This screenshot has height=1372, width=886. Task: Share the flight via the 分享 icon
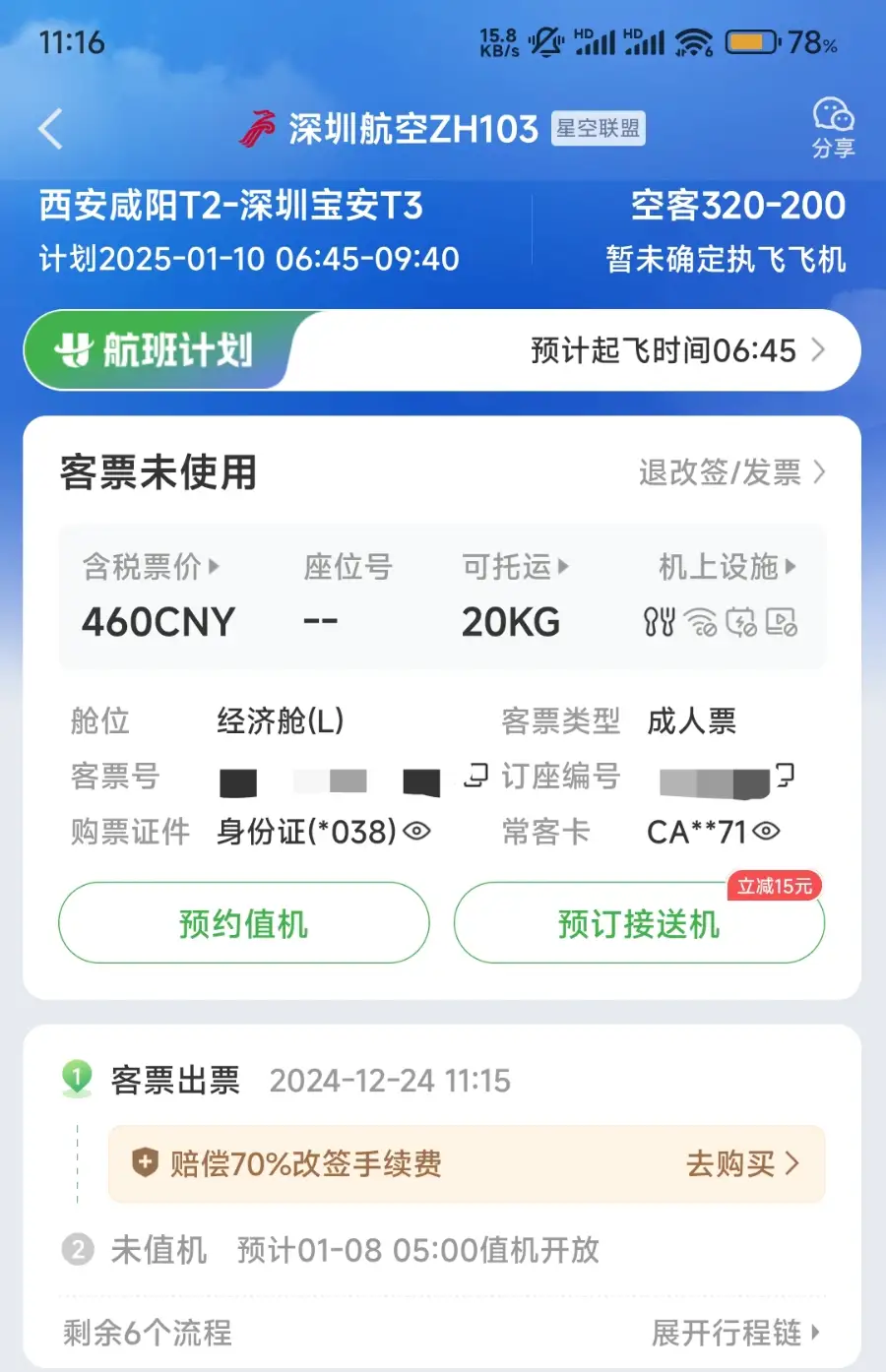(x=833, y=128)
